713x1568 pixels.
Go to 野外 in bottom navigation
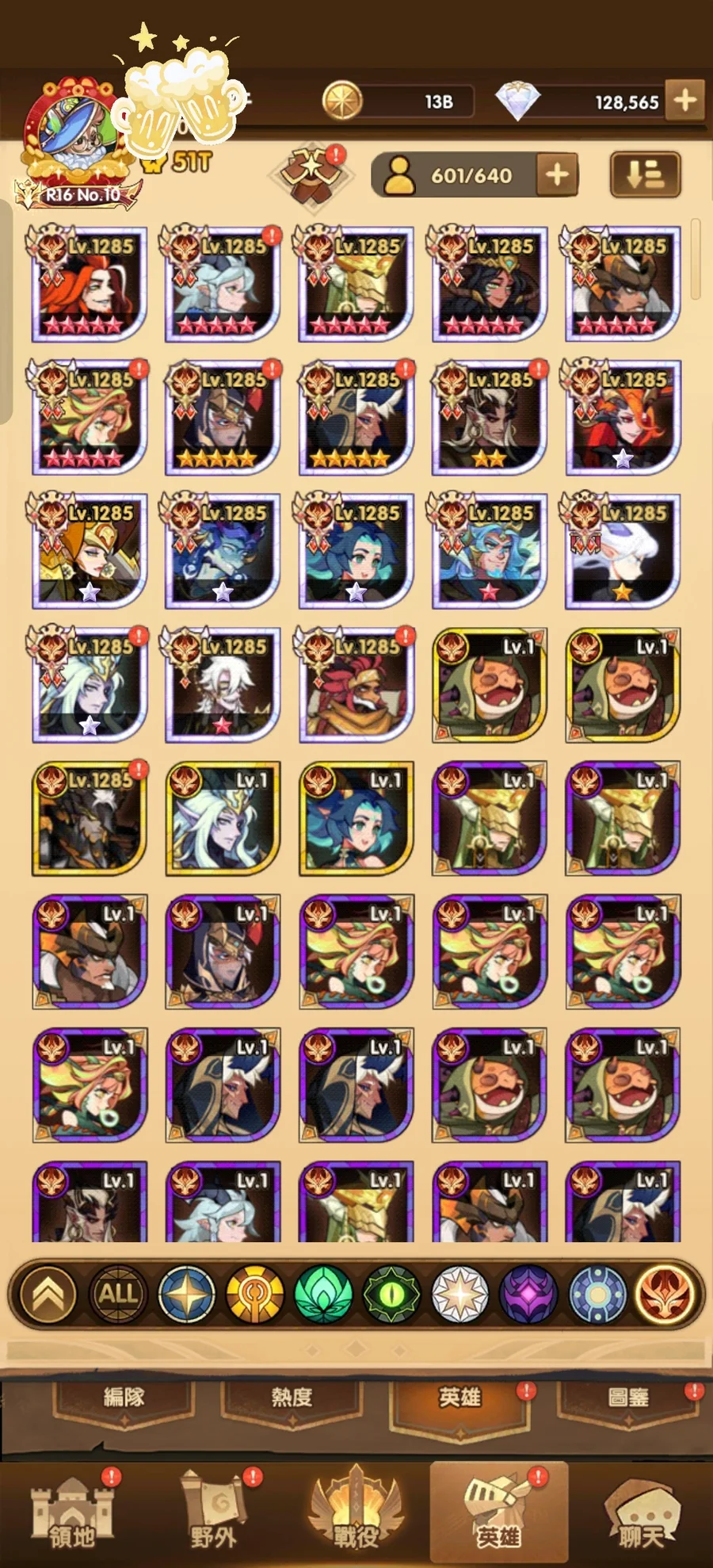coord(213,1514)
